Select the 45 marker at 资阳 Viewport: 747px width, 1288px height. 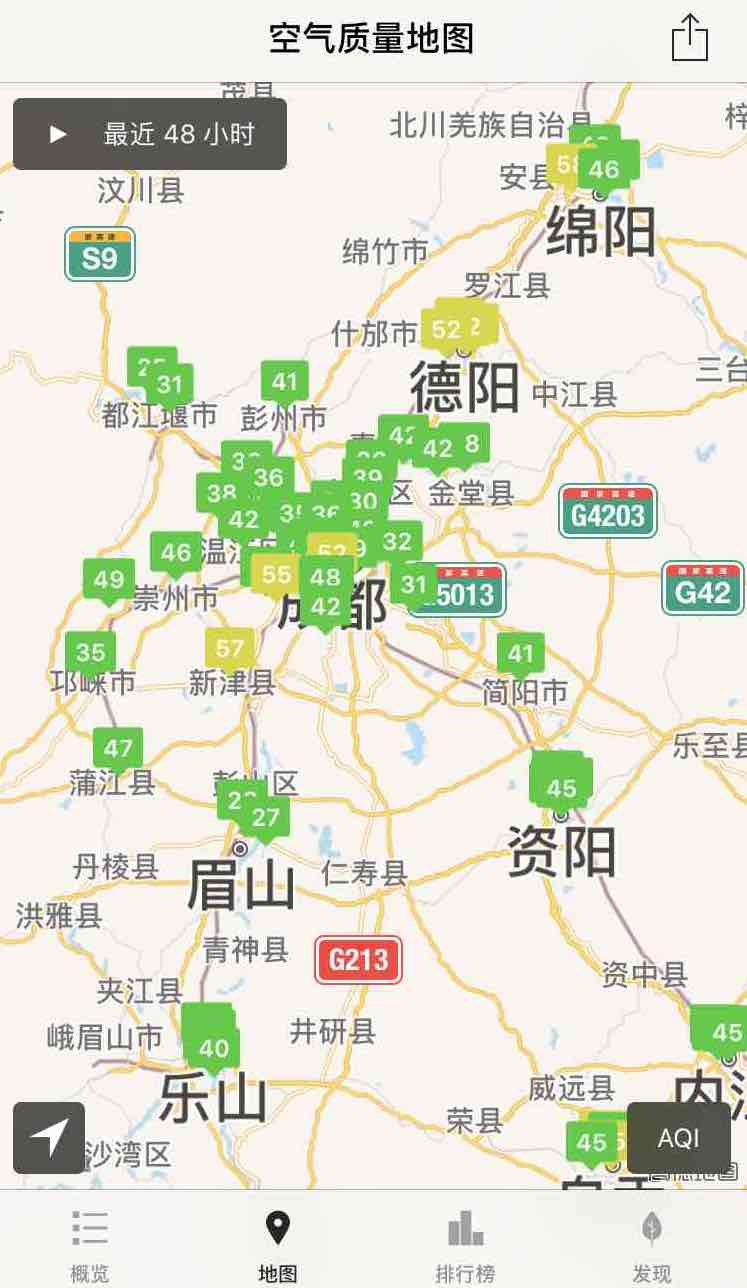click(x=562, y=787)
